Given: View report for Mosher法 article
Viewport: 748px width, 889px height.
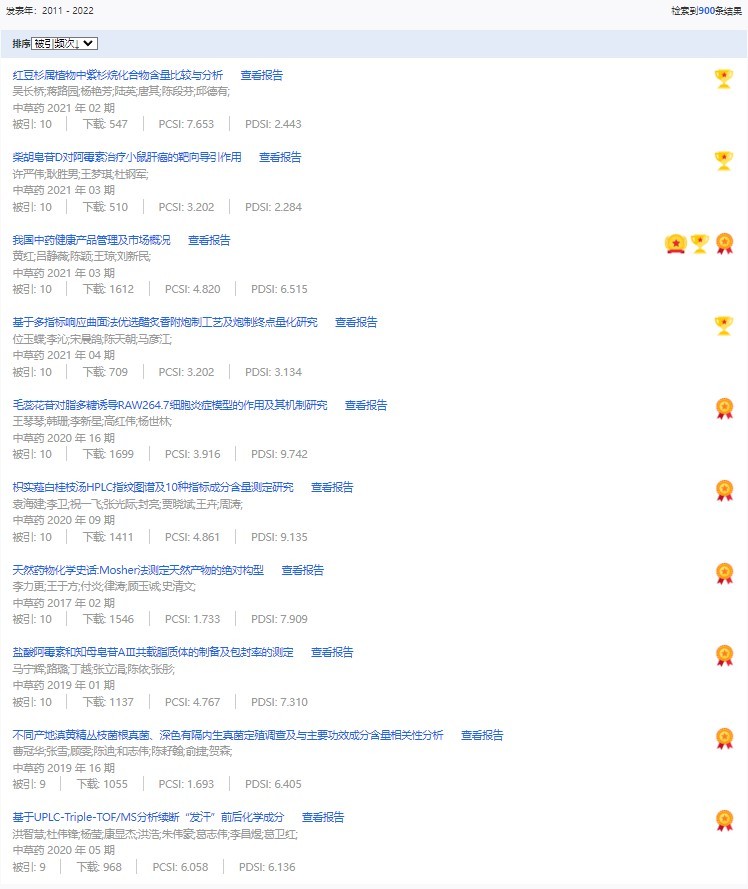Looking at the screenshot, I should tap(302, 570).
